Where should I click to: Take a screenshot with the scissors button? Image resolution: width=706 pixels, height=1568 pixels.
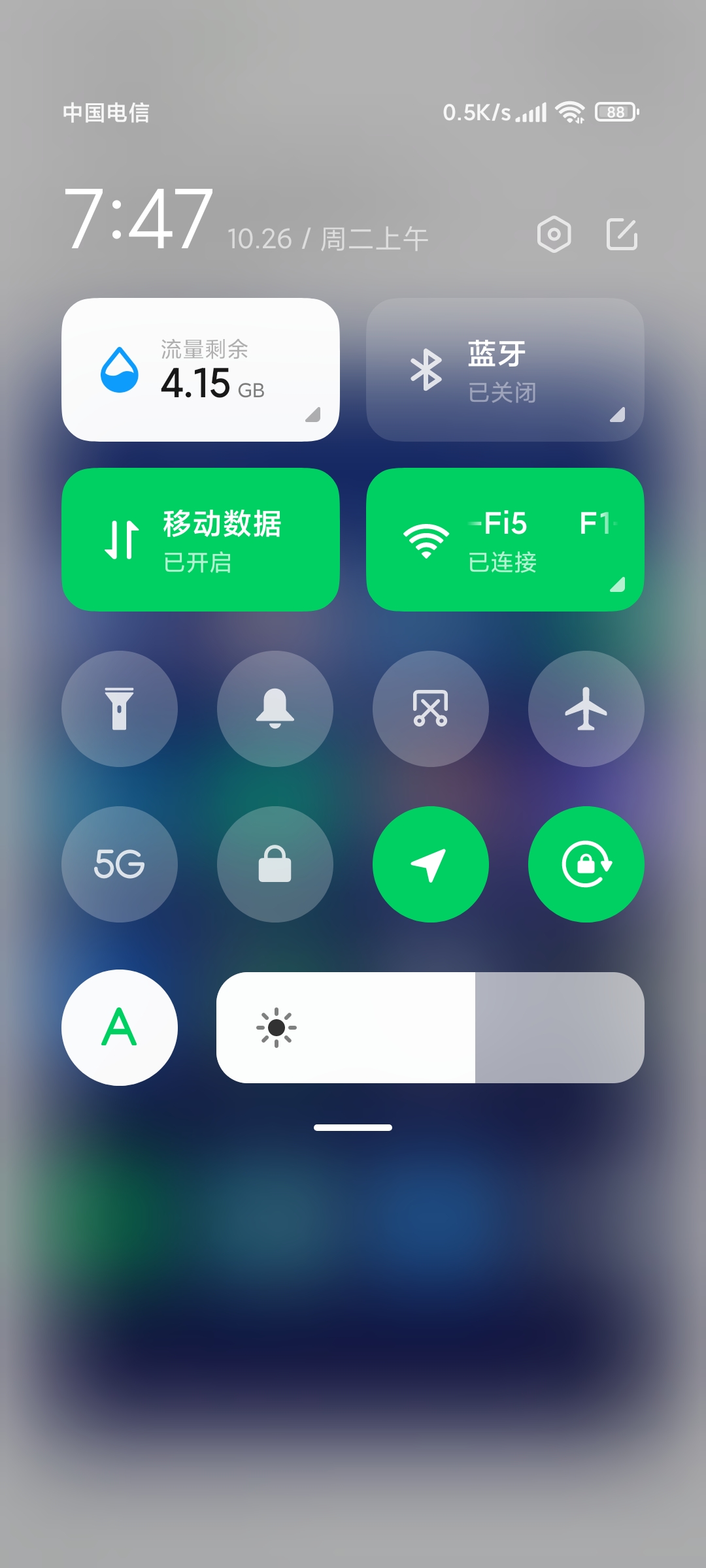[x=431, y=709]
